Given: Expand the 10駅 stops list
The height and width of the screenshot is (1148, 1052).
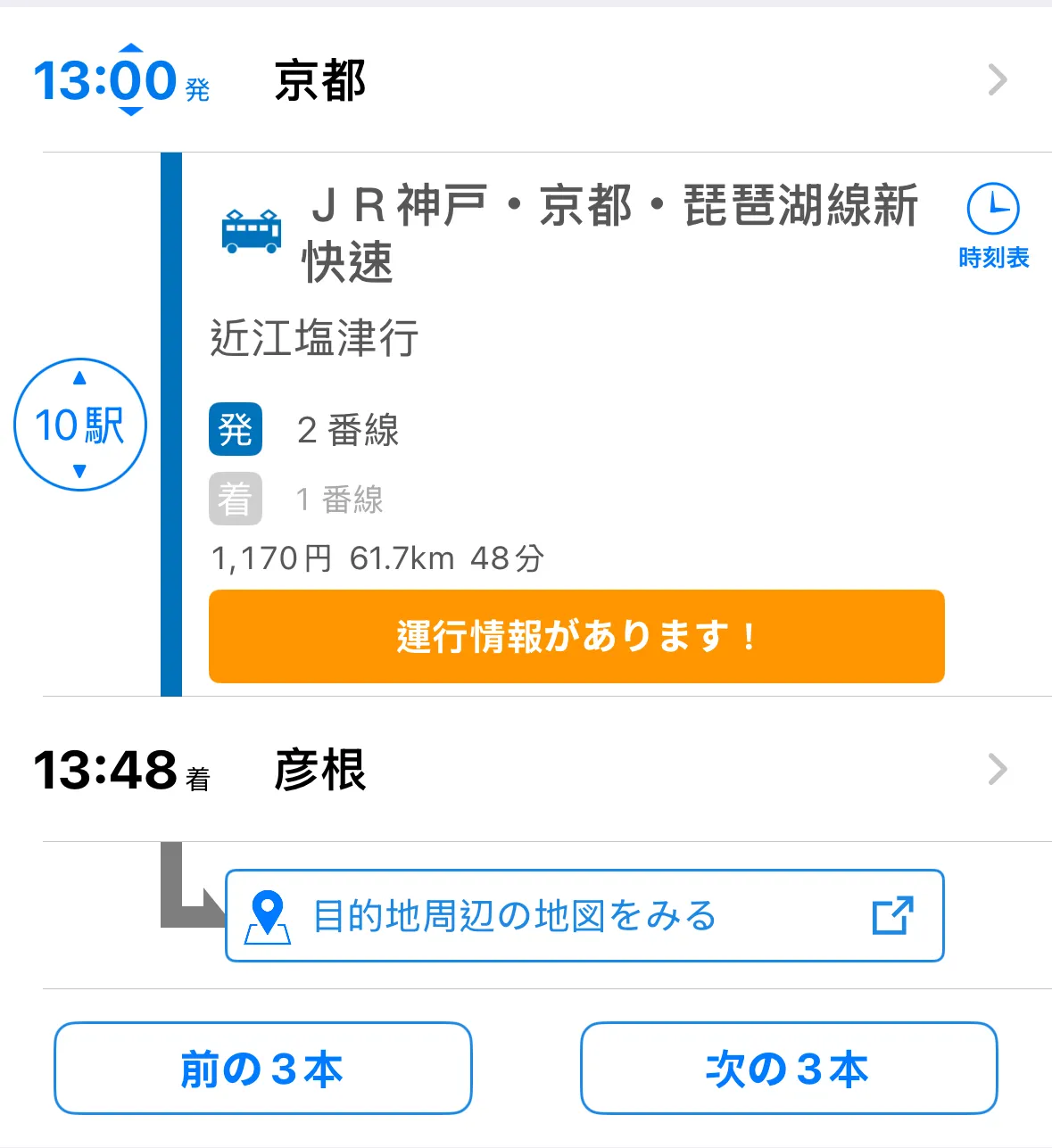Looking at the screenshot, I should point(80,425).
